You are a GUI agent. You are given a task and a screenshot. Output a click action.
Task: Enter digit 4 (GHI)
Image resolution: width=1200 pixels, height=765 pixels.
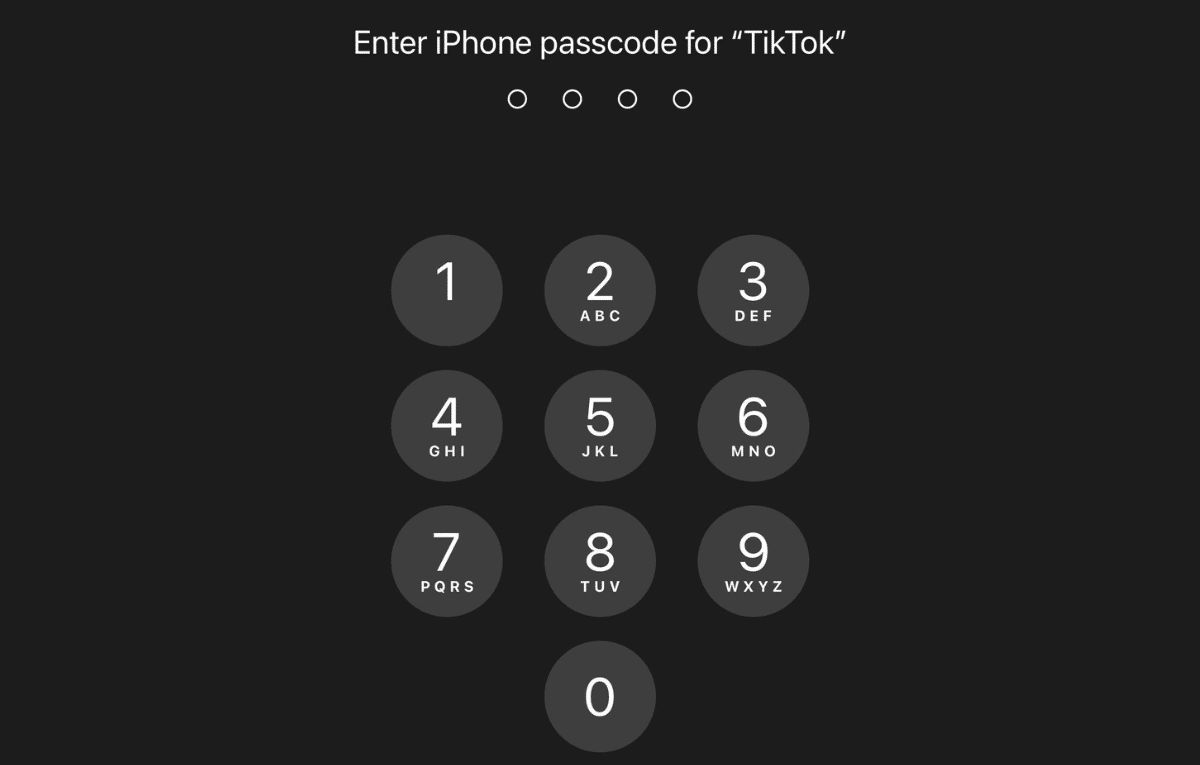pyautogui.click(x=447, y=425)
